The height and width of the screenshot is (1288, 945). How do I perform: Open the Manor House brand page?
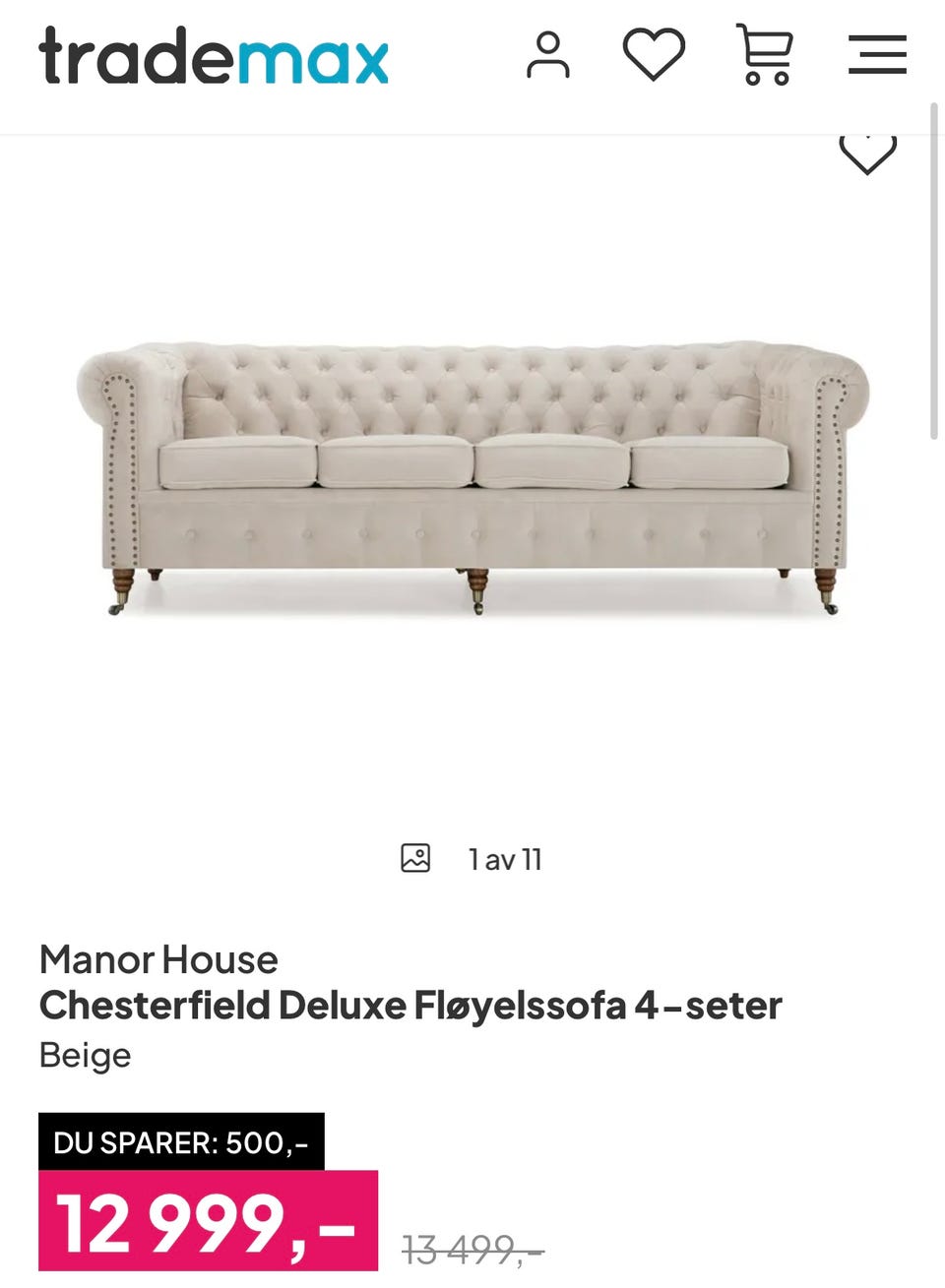158,958
